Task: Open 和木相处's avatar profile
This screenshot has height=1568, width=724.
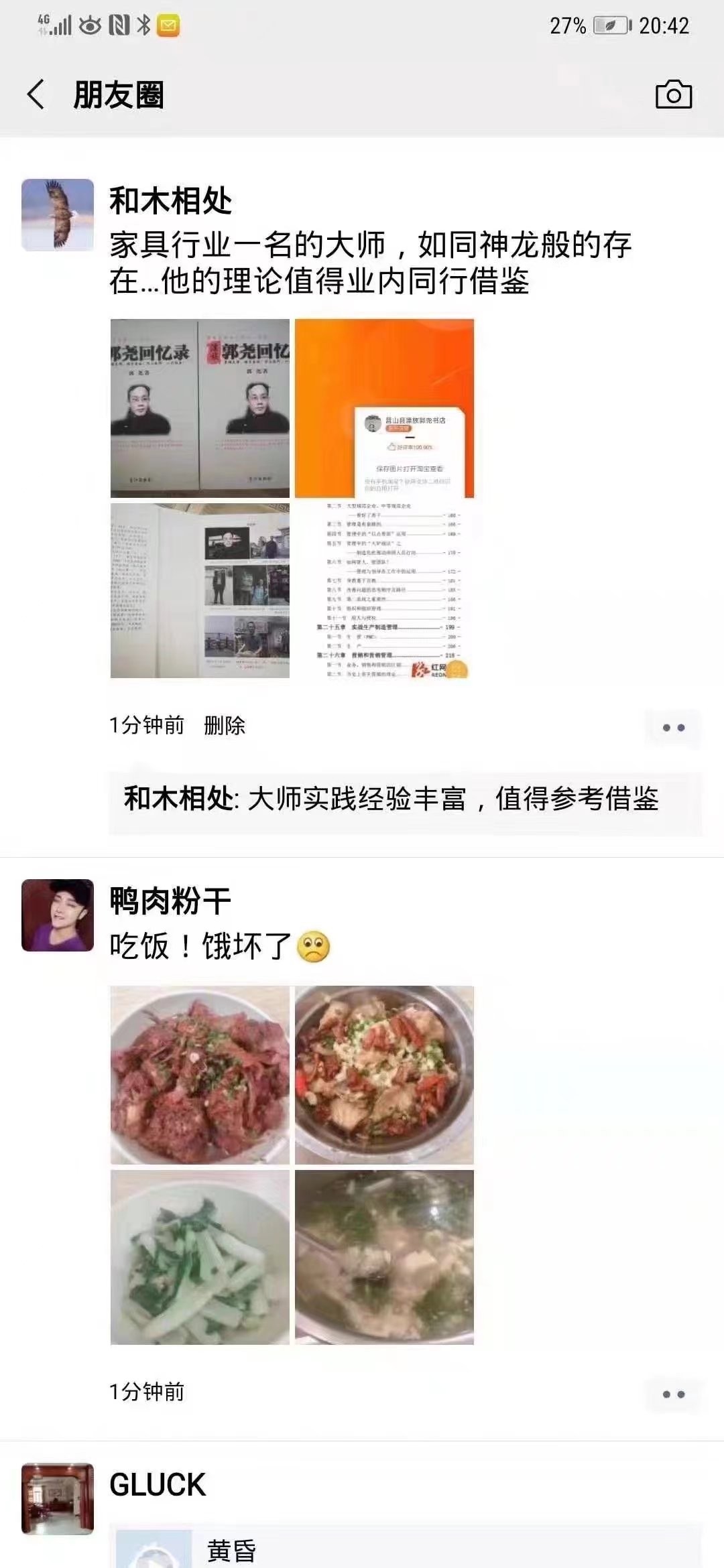Action: pos(58,215)
